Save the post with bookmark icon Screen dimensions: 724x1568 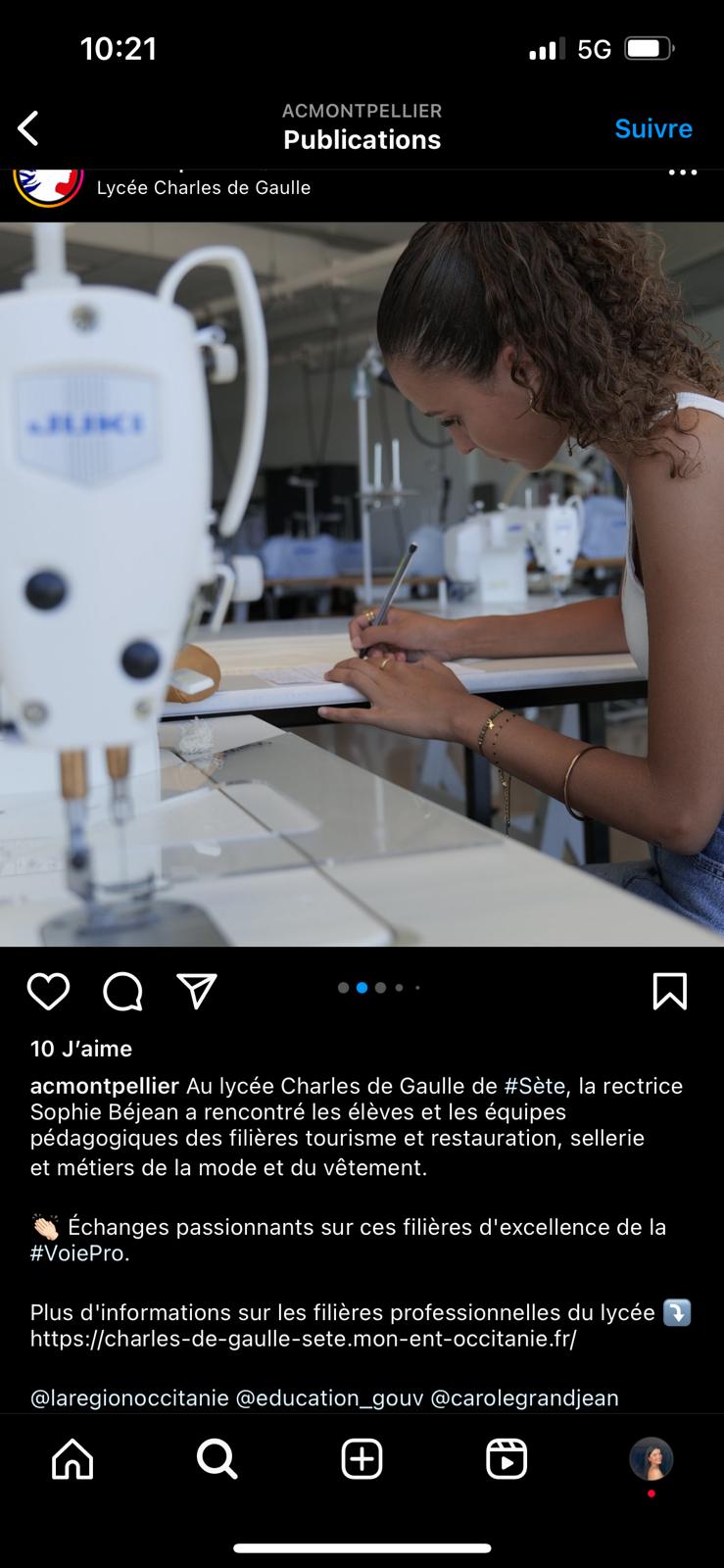(670, 992)
